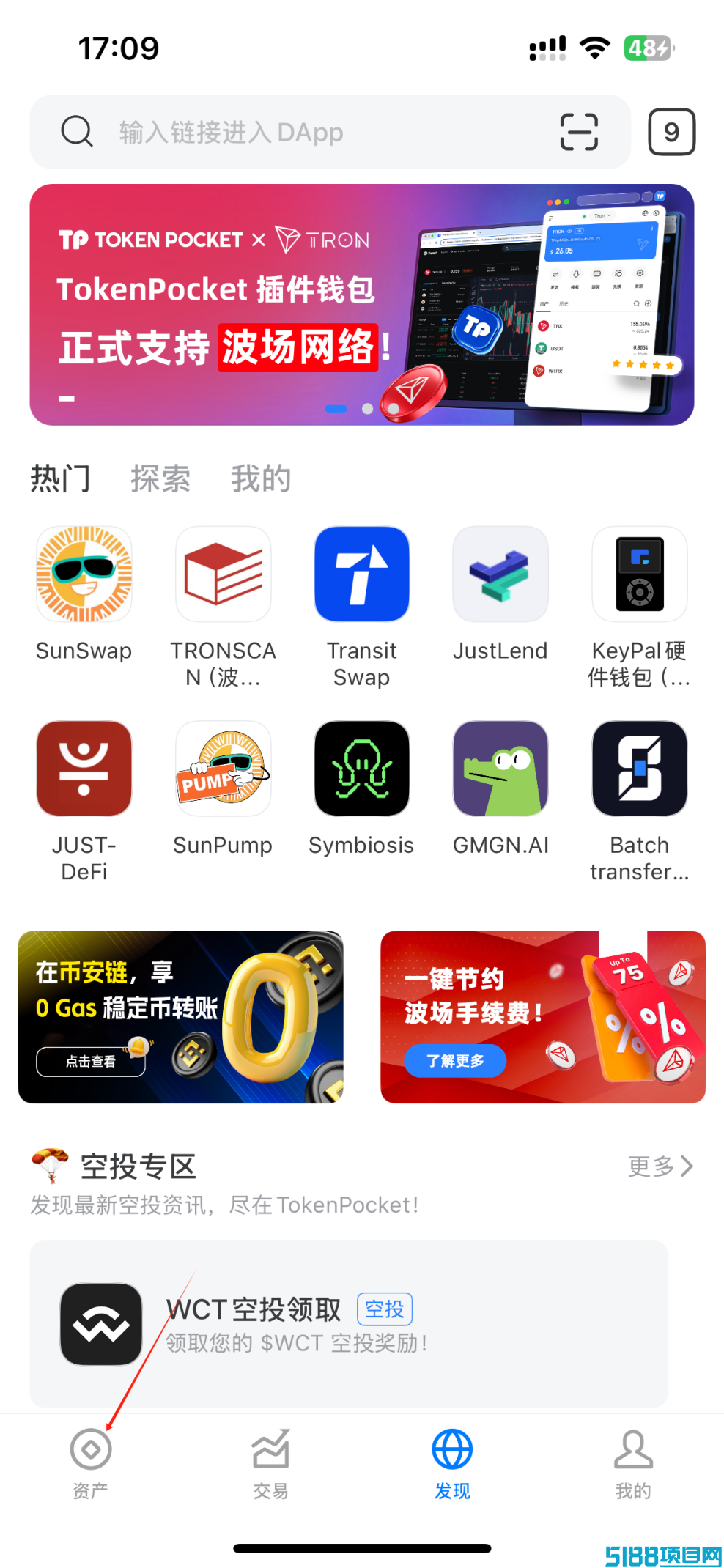Open the TokenPocket TRON banner
This screenshot has height=1568, width=724.
[x=362, y=304]
